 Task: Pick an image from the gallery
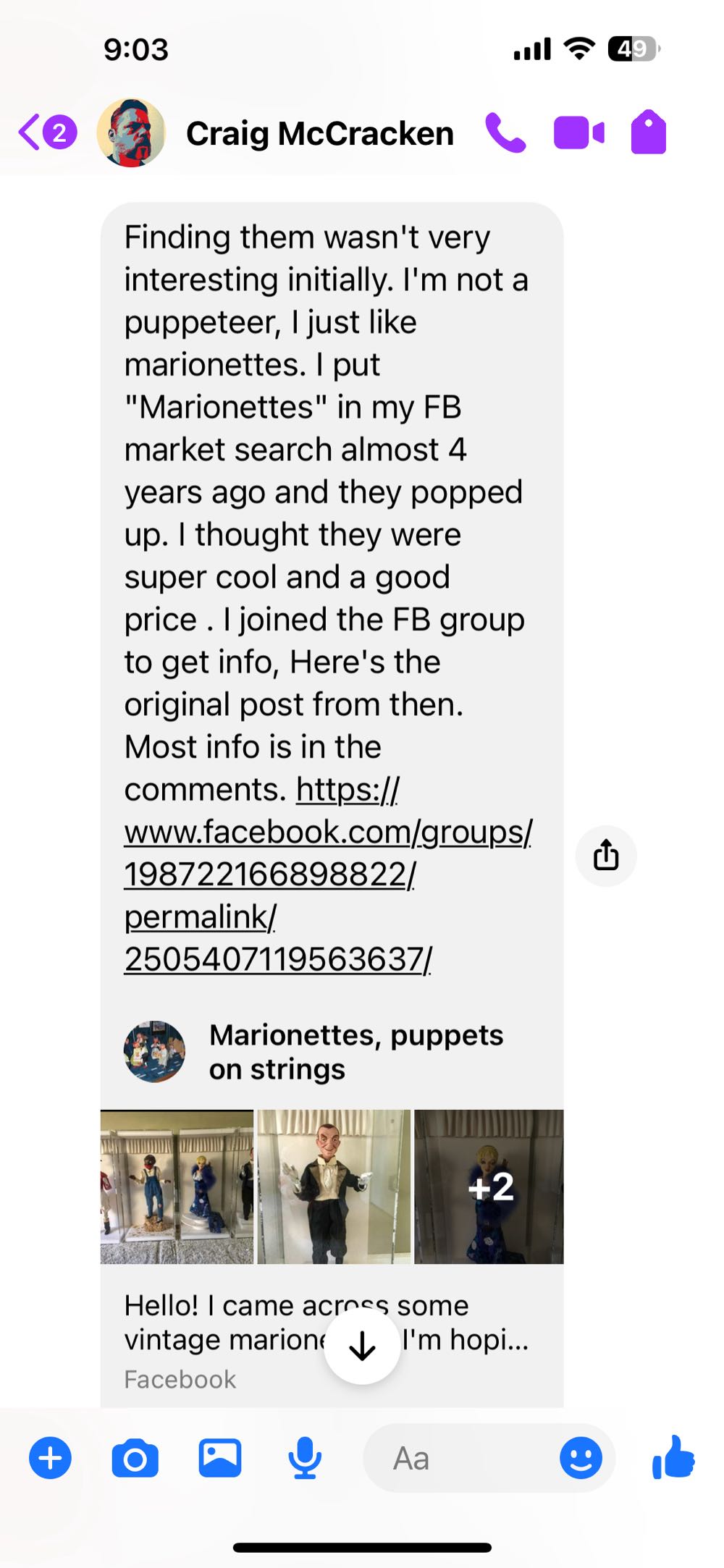click(x=220, y=1459)
